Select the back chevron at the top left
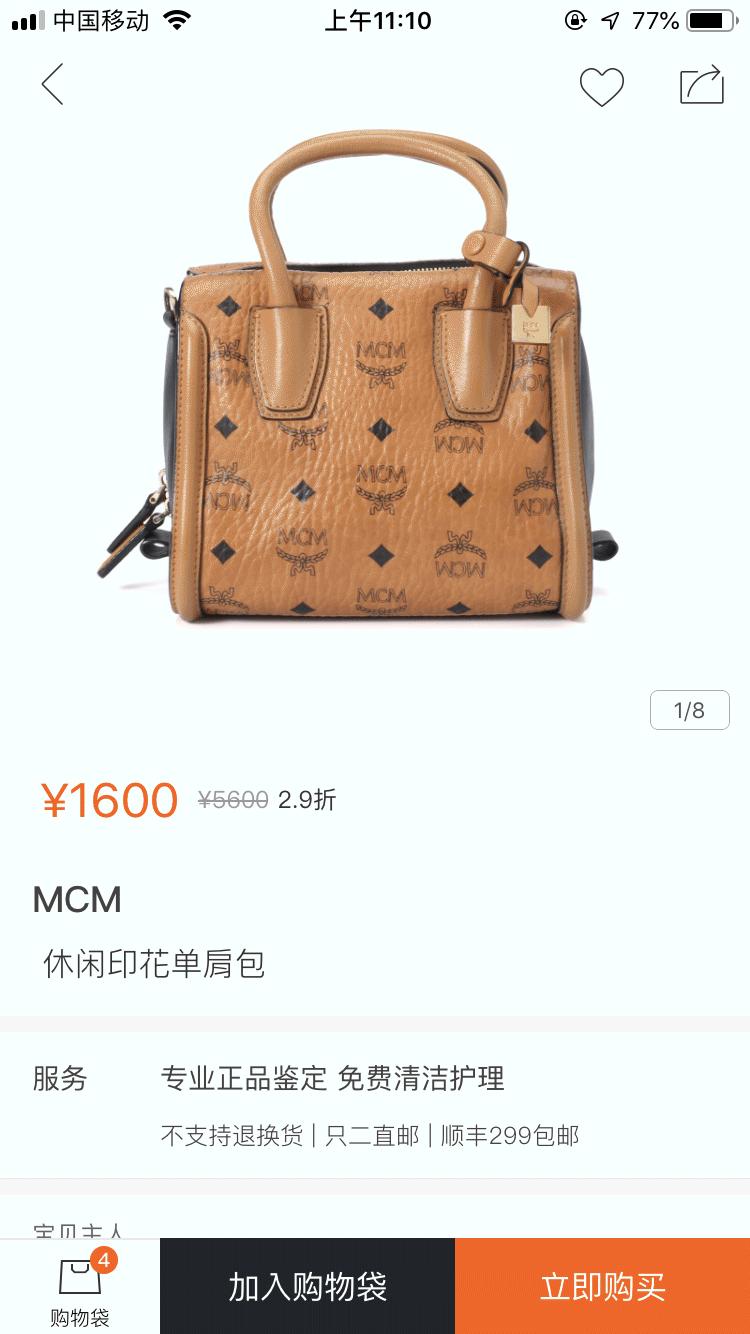This screenshot has height=1334, width=750. click(52, 85)
